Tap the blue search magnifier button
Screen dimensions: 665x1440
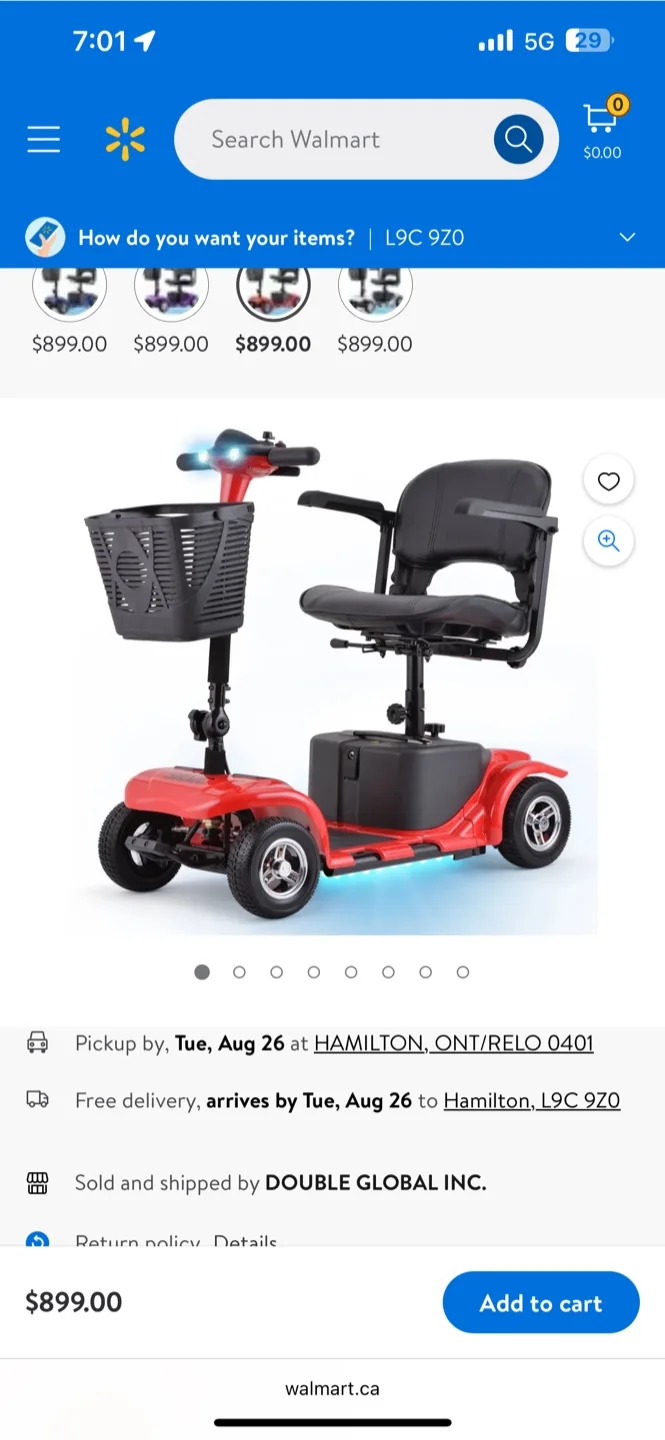518,139
